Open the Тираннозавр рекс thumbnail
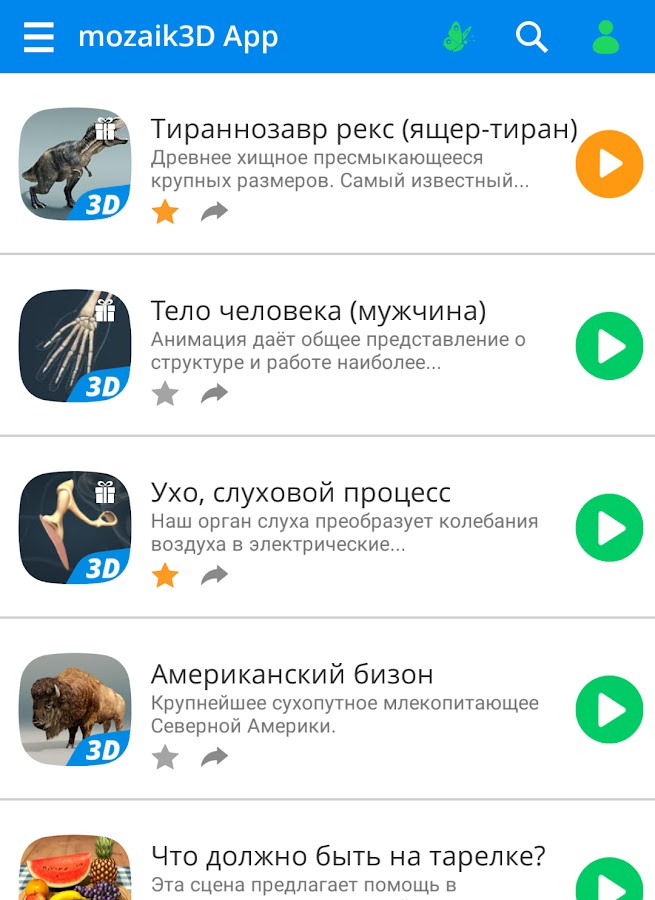The width and height of the screenshot is (655, 900). 75,164
